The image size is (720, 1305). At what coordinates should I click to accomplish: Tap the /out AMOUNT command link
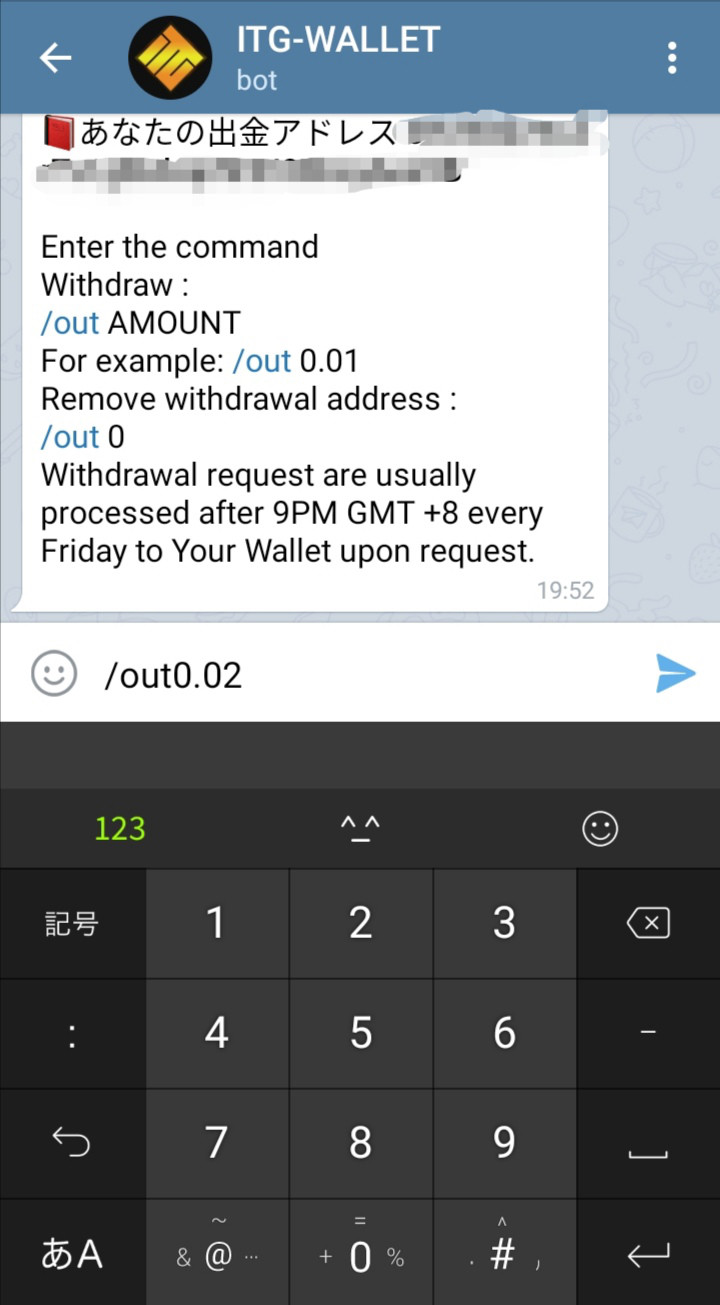pos(70,323)
